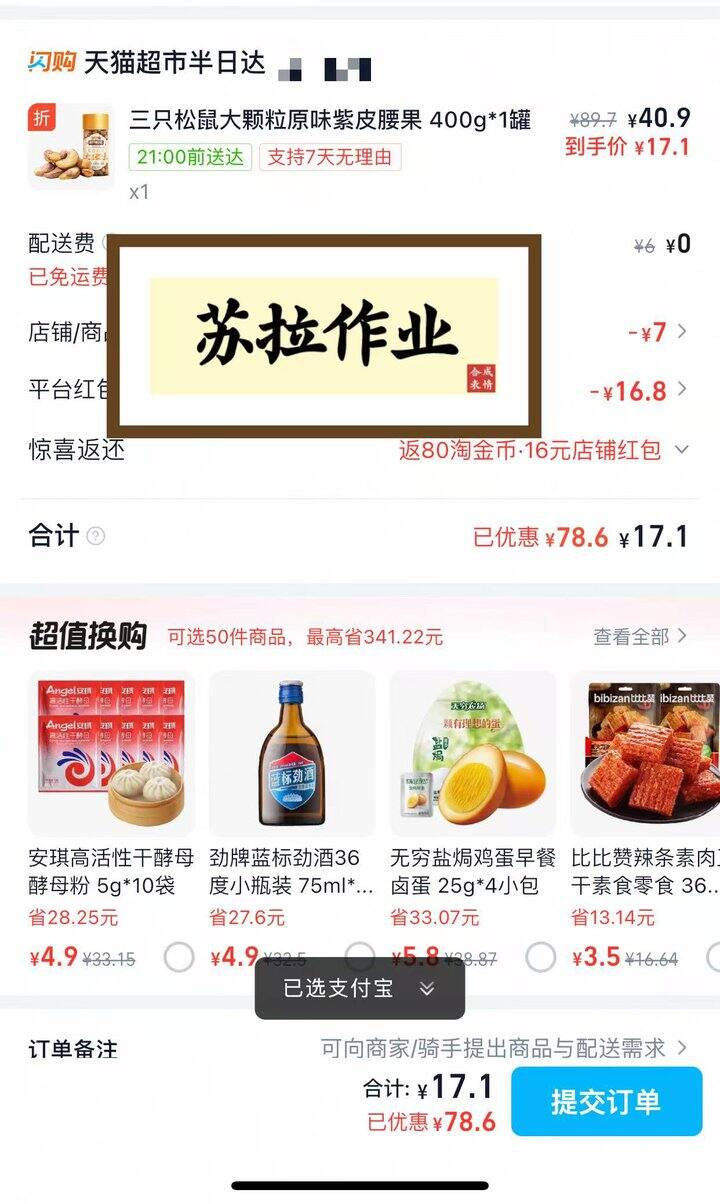
Task: Submit the order with 提交订单
Action: [606, 1101]
